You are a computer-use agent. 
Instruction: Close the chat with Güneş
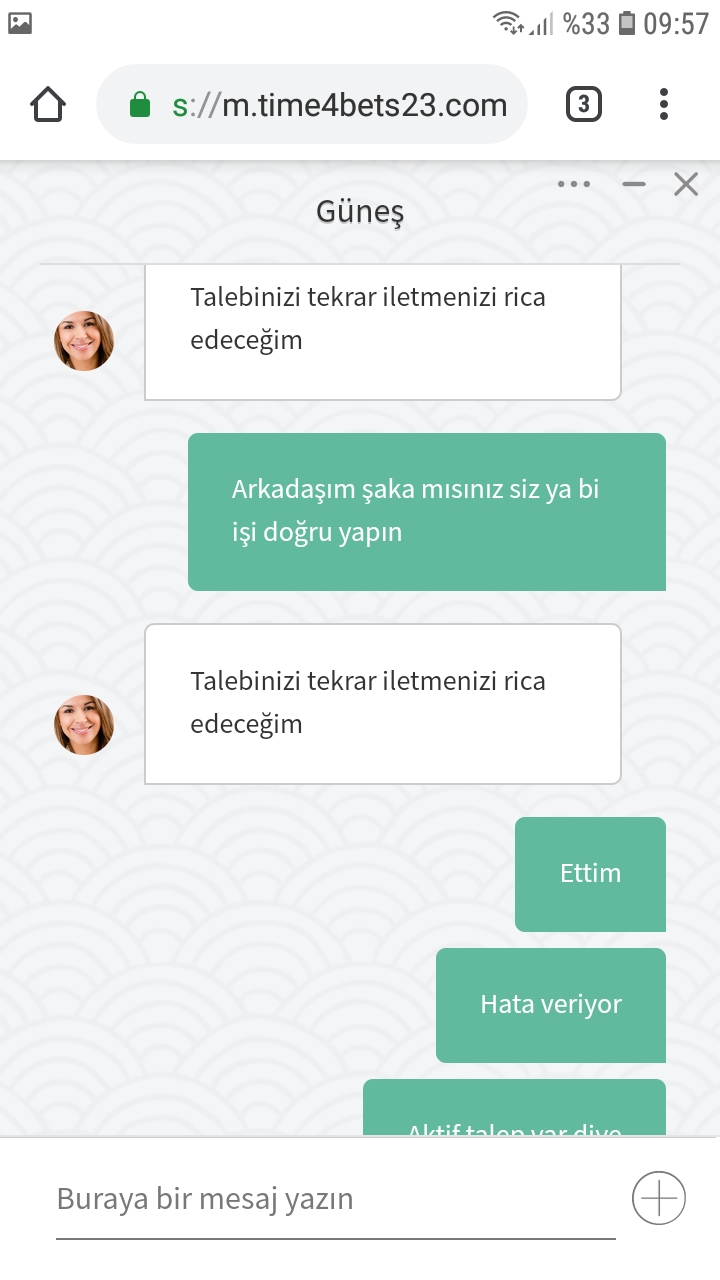tap(686, 184)
